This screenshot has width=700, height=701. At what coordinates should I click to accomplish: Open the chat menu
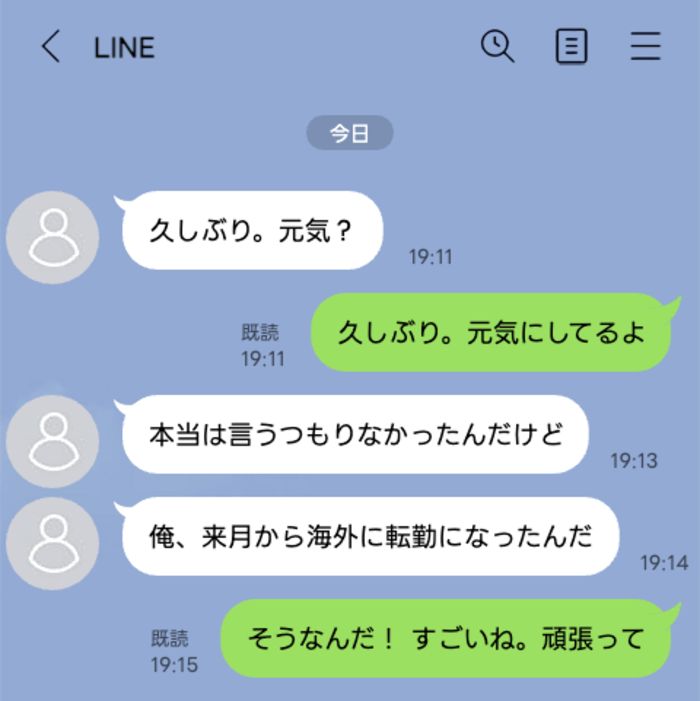click(x=645, y=46)
